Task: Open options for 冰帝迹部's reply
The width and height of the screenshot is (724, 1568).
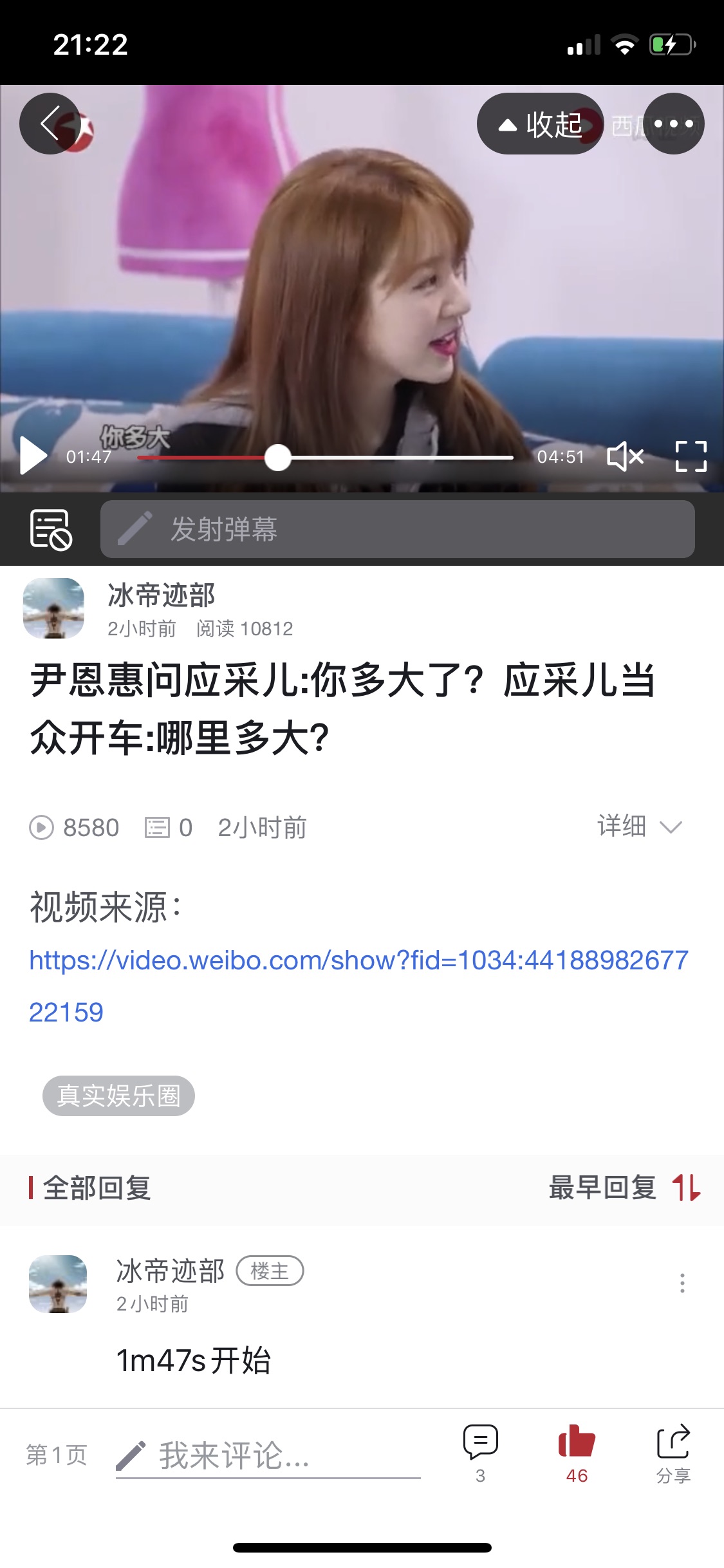Action: click(x=682, y=1283)
